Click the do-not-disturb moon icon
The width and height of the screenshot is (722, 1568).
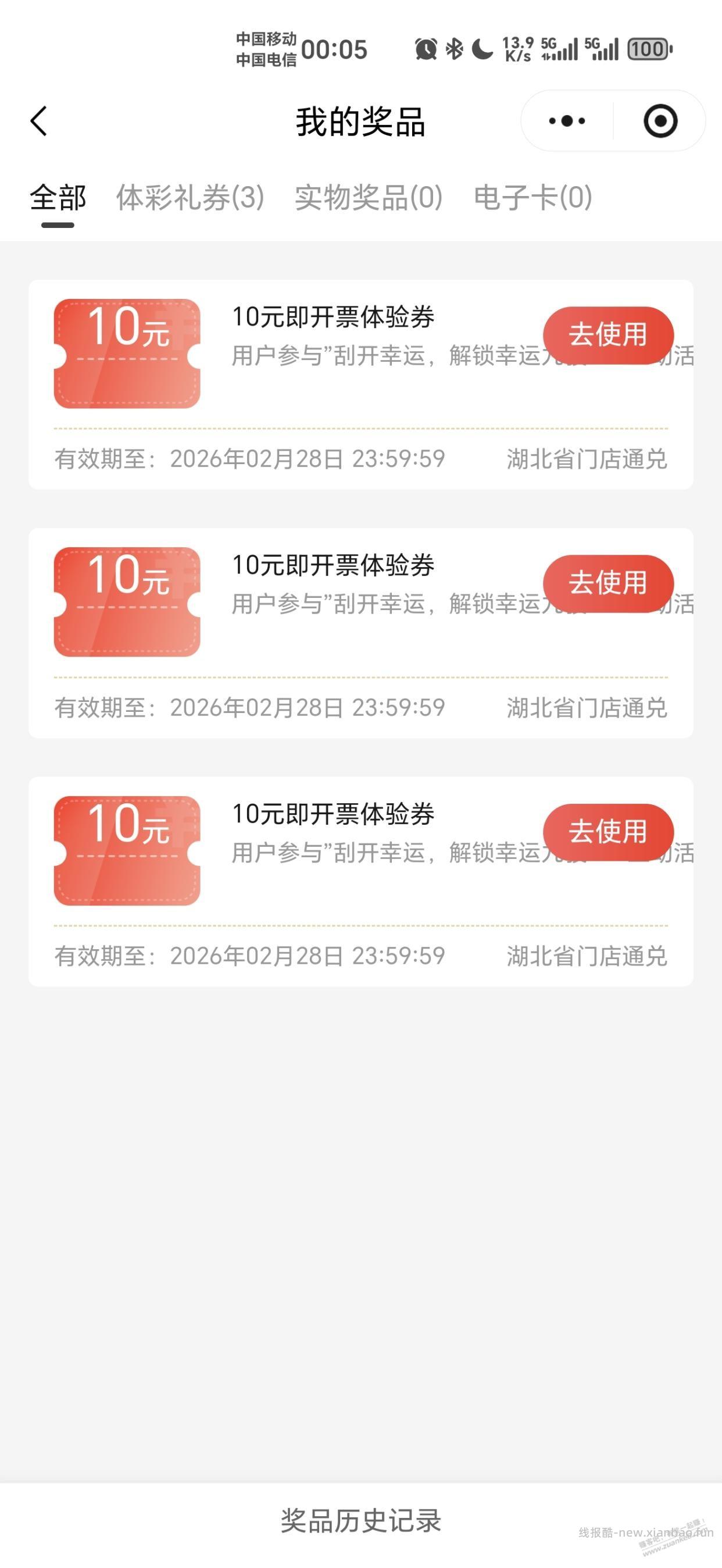[x=482, y=49]
